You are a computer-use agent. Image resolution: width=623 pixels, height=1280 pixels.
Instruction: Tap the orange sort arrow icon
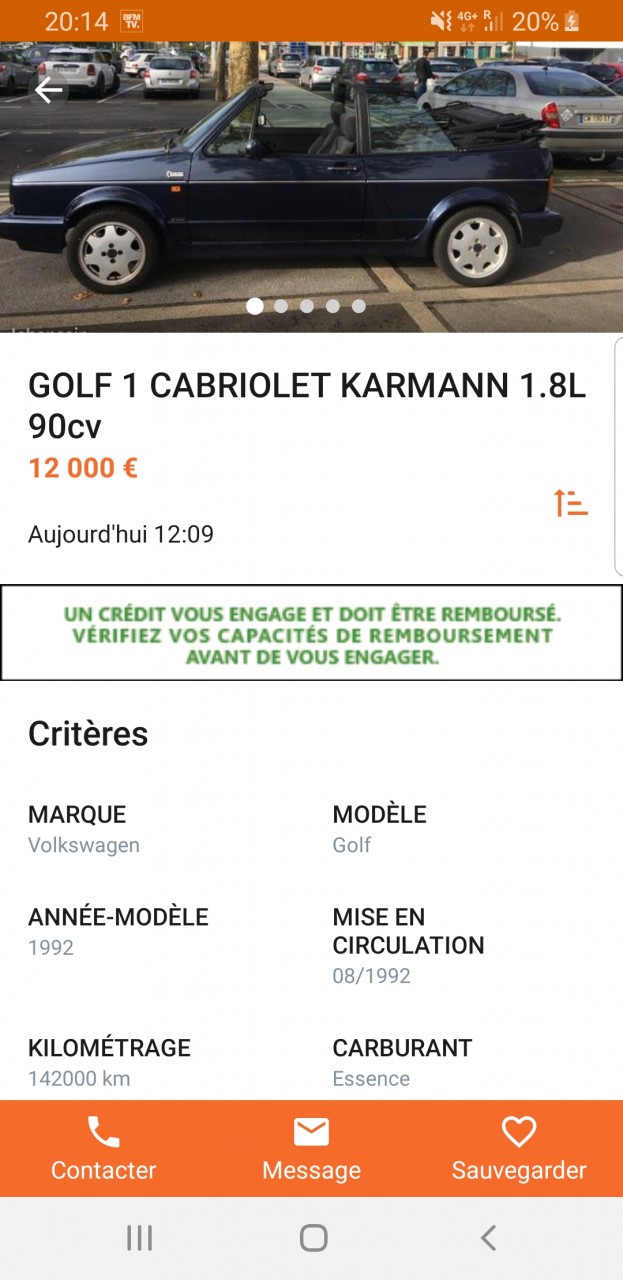click(x=571, y=503)
